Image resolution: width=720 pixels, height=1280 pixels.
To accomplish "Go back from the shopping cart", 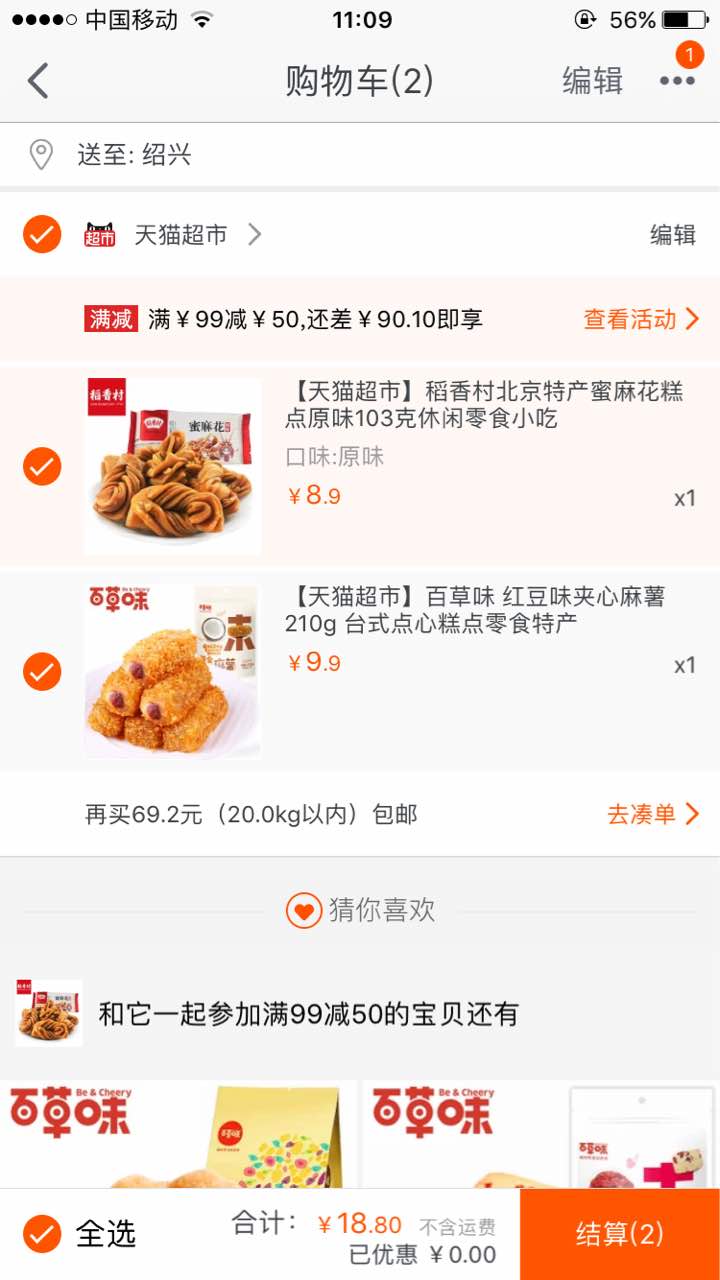I will pos(38,81).
